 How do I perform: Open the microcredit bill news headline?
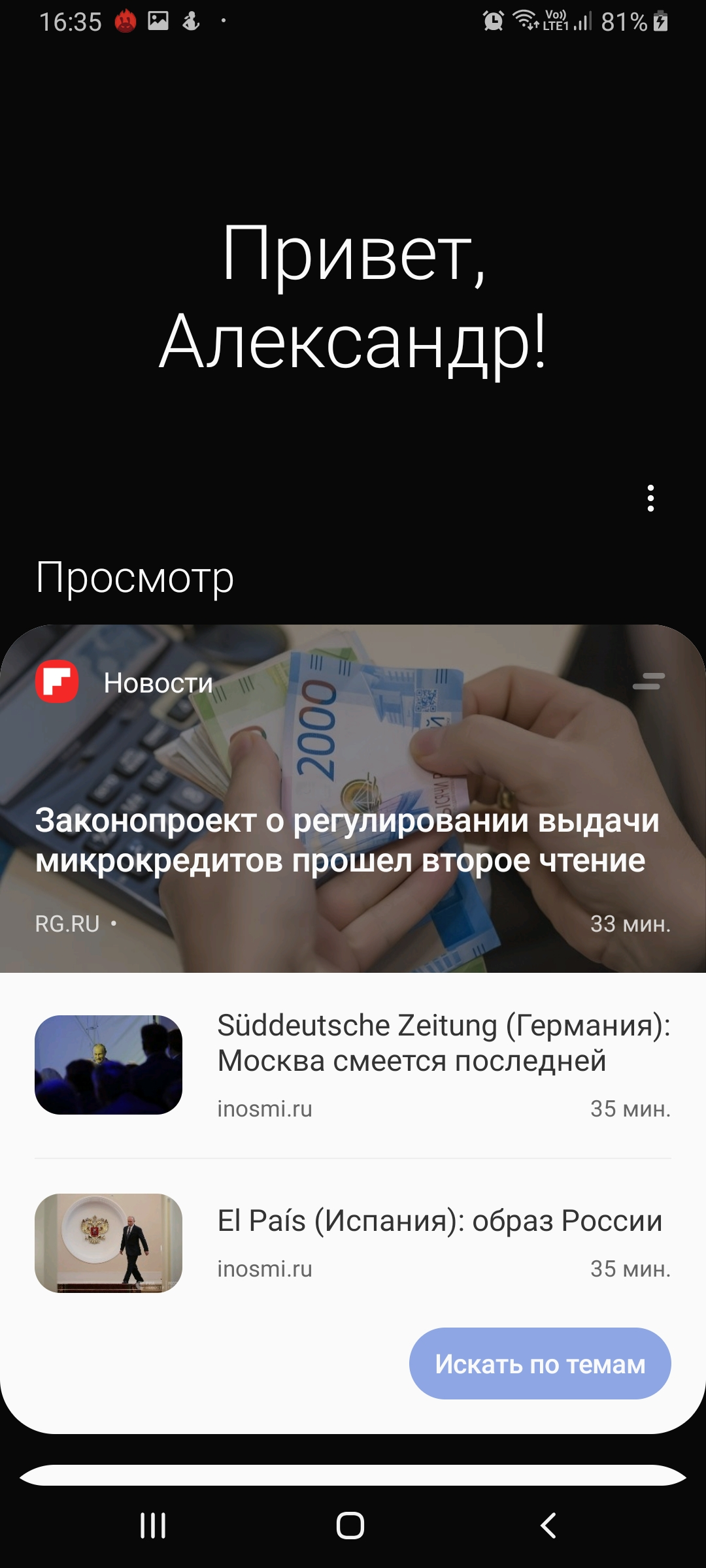tap(347, 840)
